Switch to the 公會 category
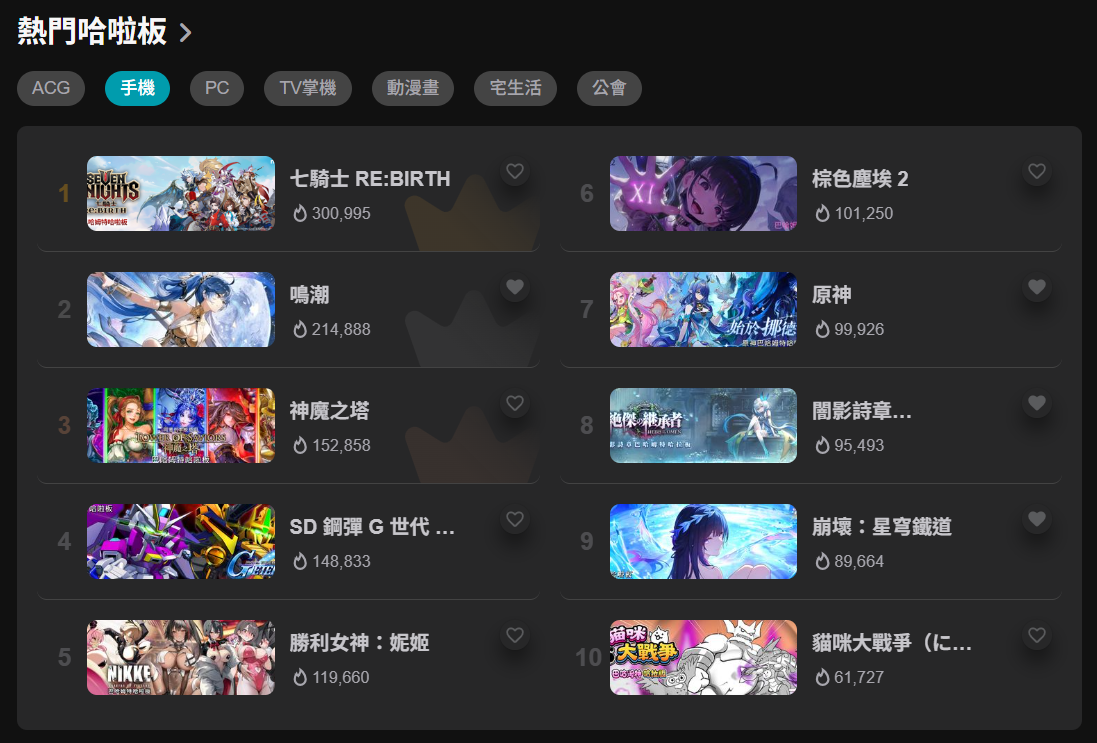The width and height of the screenshot is (1097, 743). coord(609,88)
